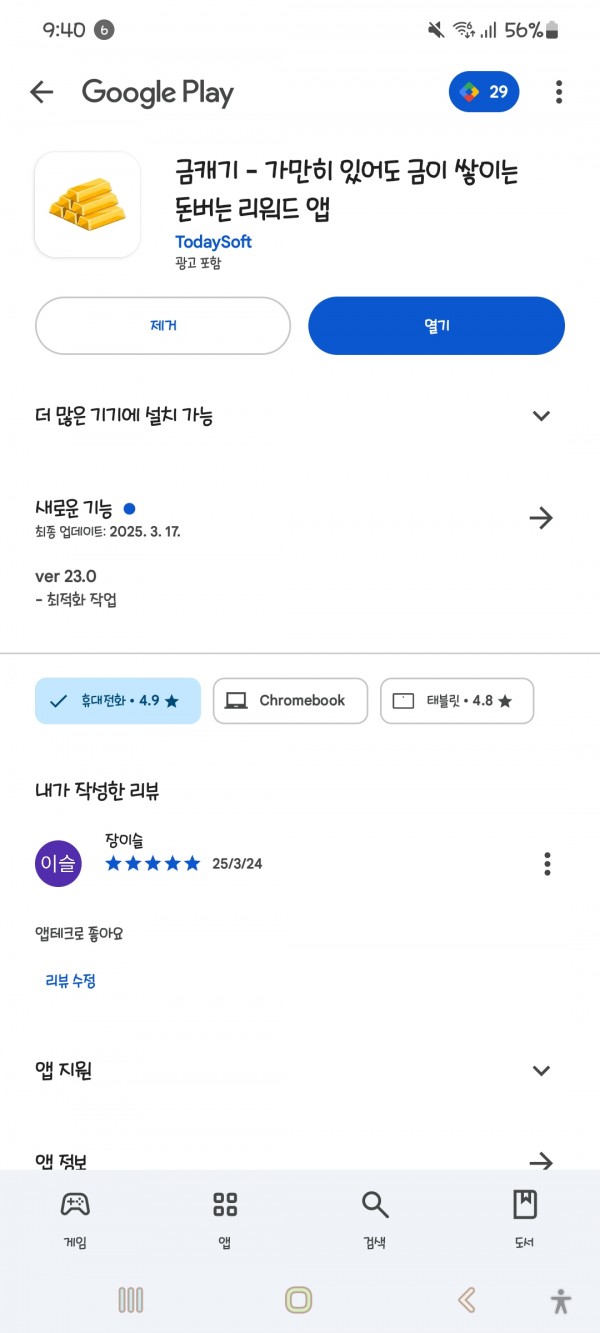The width and height of the screenshot is (600, 1333).
Task: Select the 휴대전화 4.9 rating chip
Action: pyautogui.click(x=118, y=701)
